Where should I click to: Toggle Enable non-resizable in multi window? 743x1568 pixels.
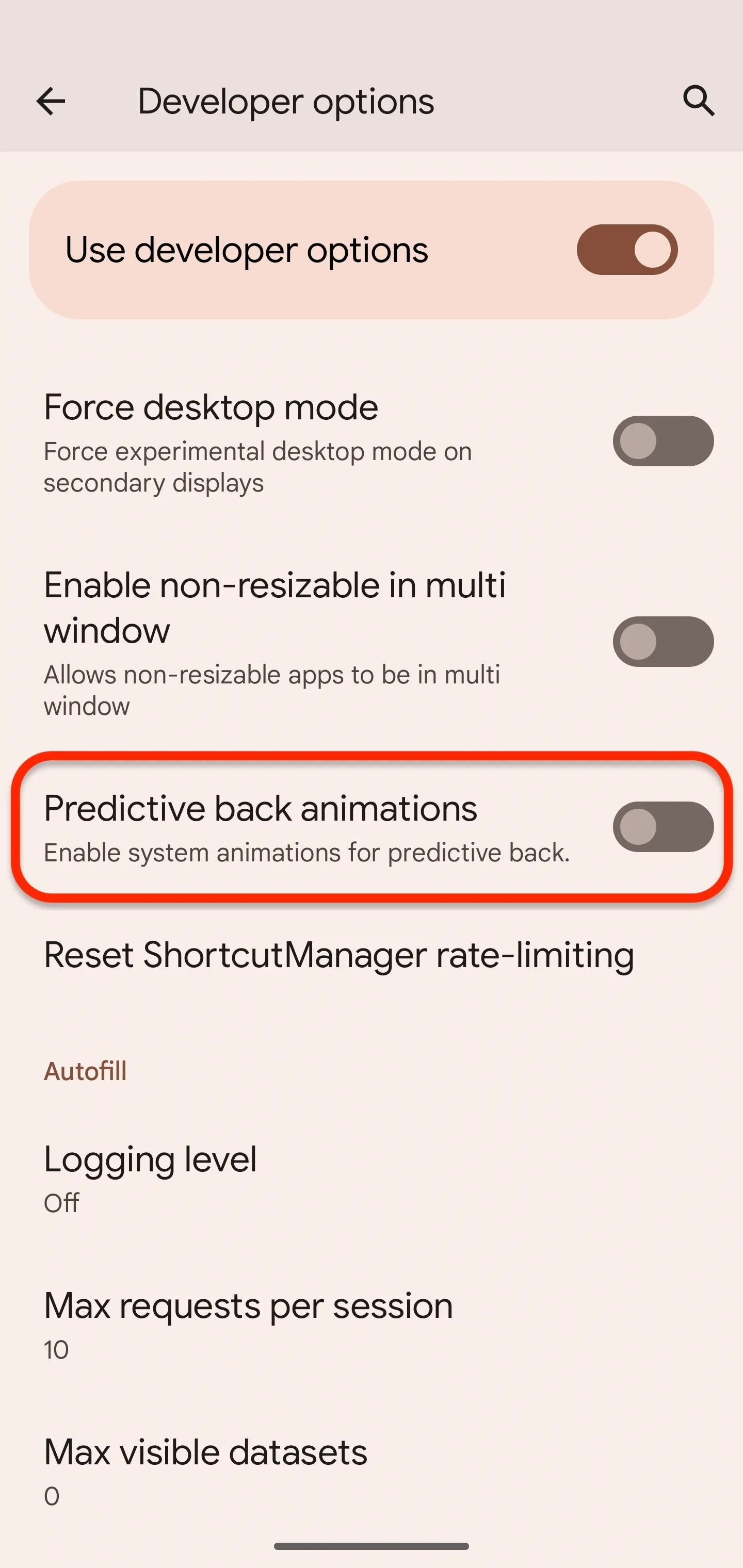point(663,642)
